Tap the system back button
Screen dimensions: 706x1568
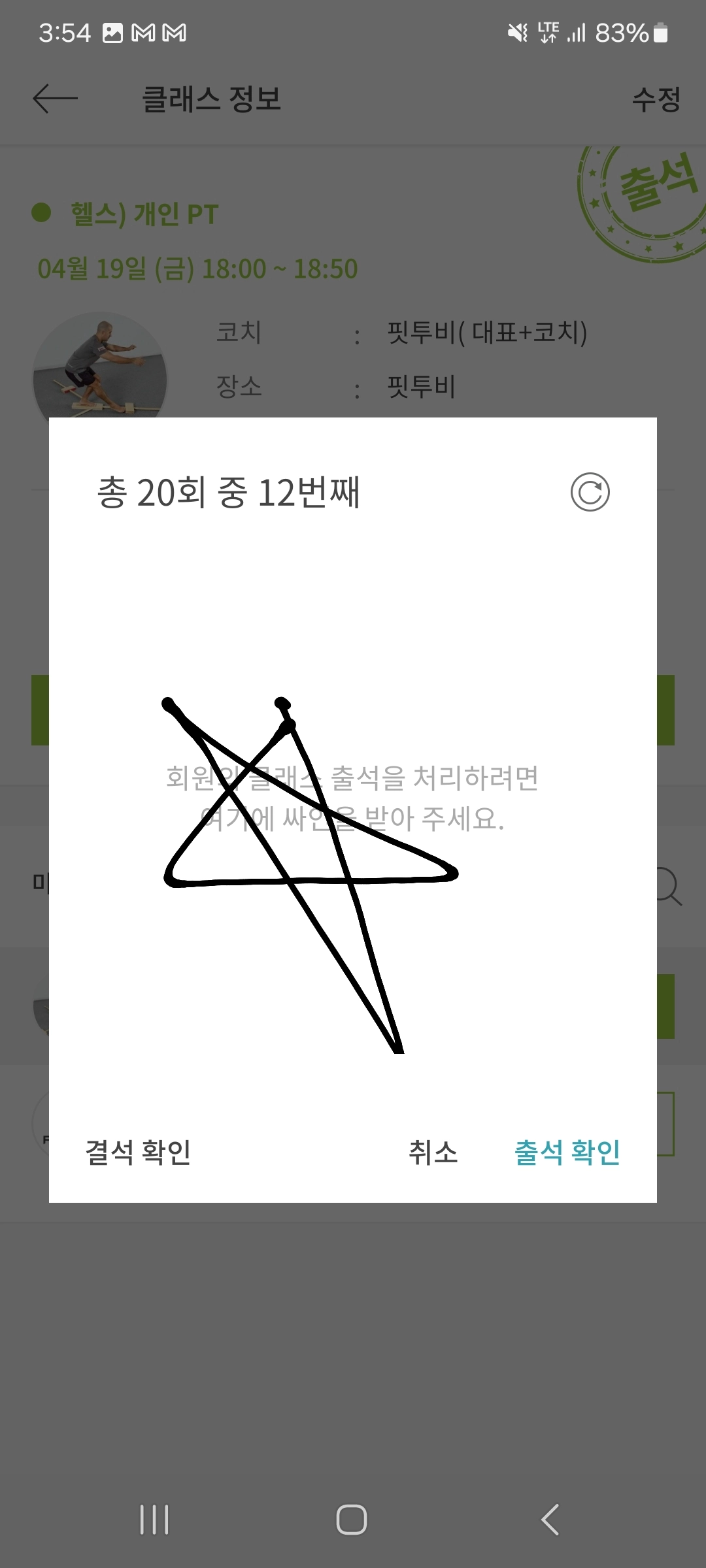pos(550,1520)
